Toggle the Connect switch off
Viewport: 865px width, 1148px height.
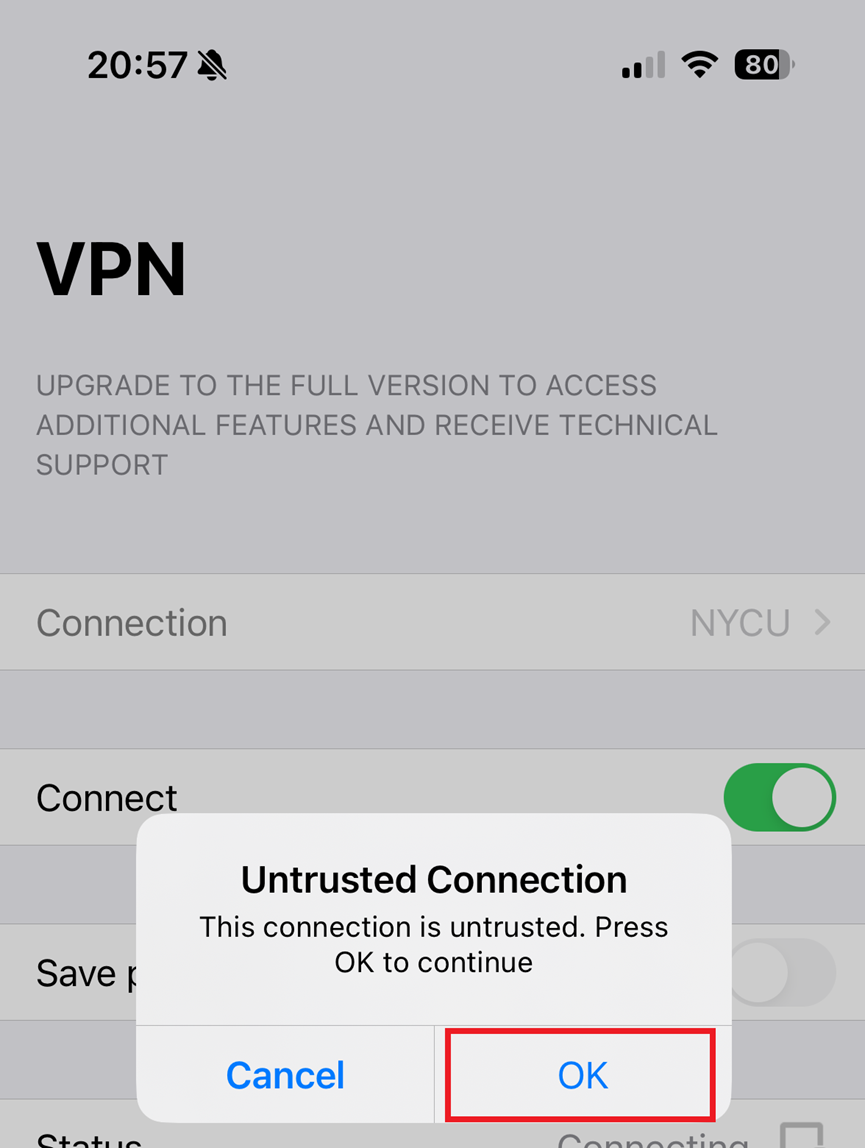(779, 797)
